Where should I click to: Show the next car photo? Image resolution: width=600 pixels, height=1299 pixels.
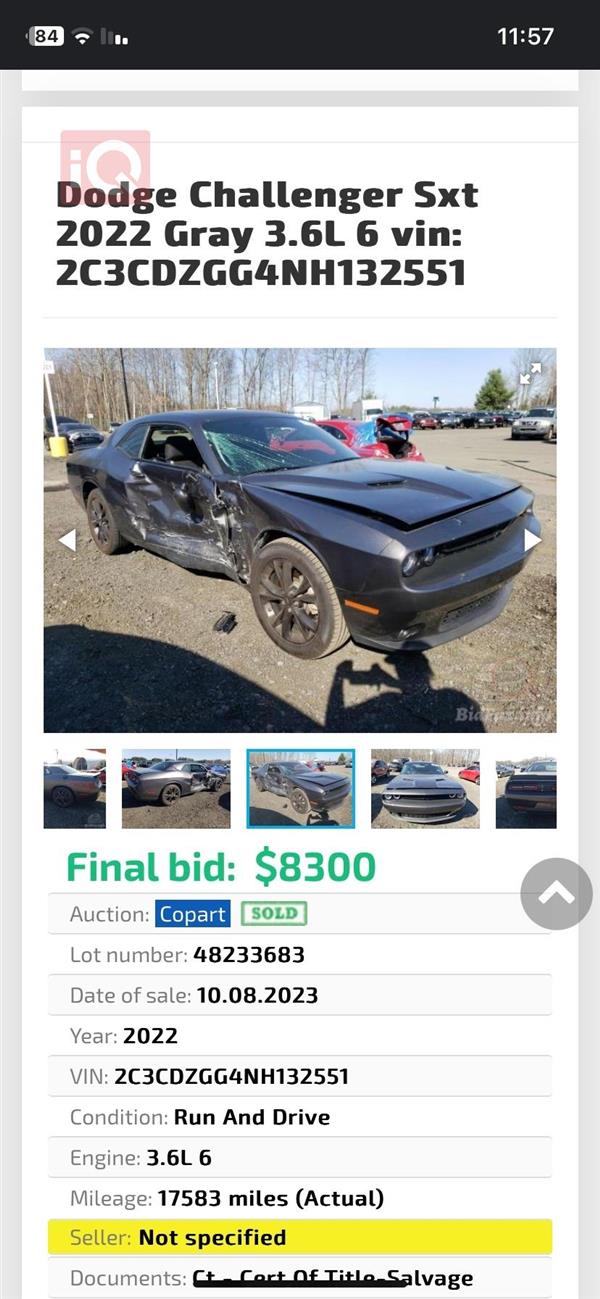coord(533,540)
